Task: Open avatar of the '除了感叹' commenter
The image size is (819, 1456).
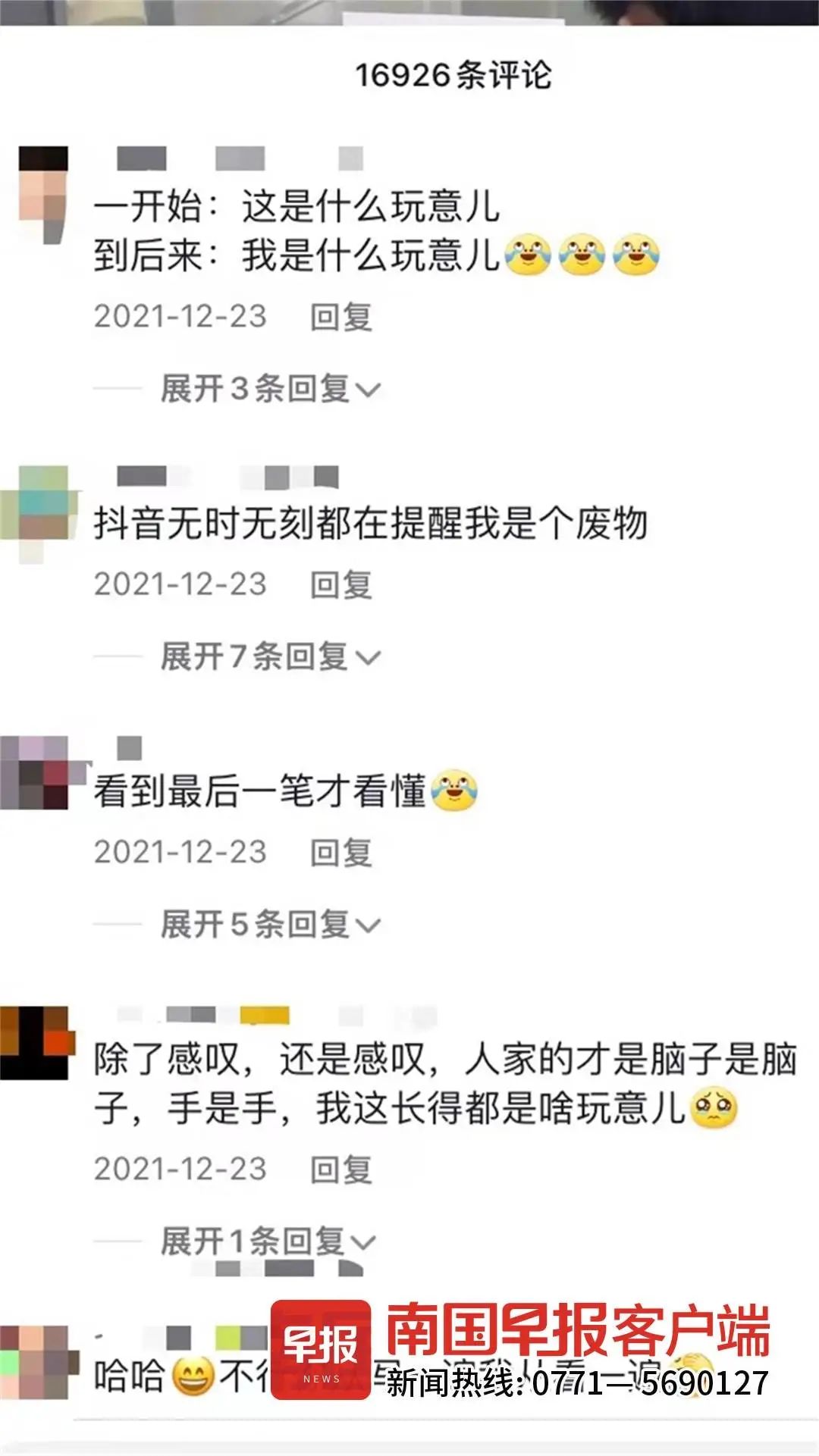Action: [x=36, y=1041]
